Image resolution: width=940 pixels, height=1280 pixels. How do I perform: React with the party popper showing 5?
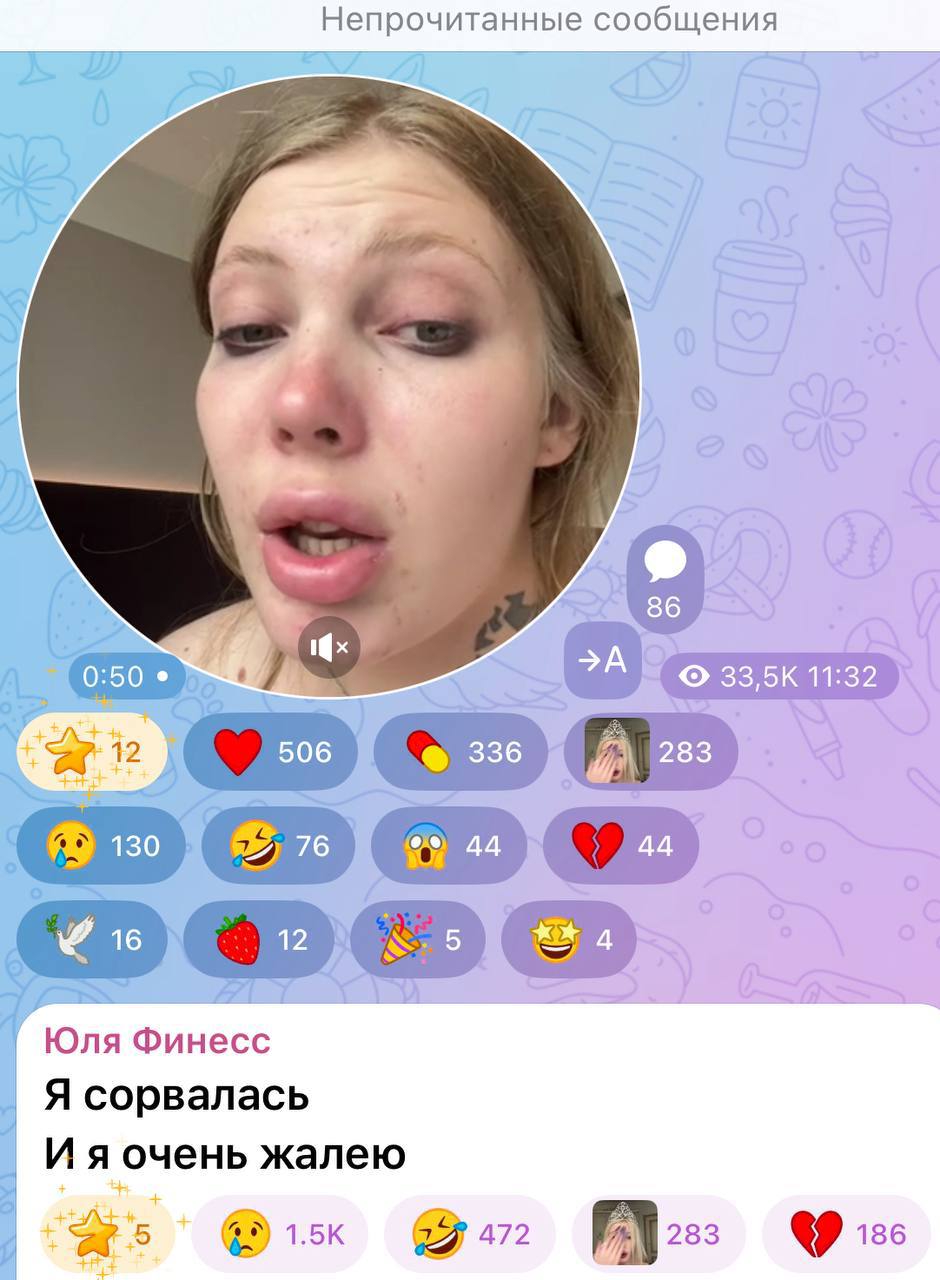418,940
